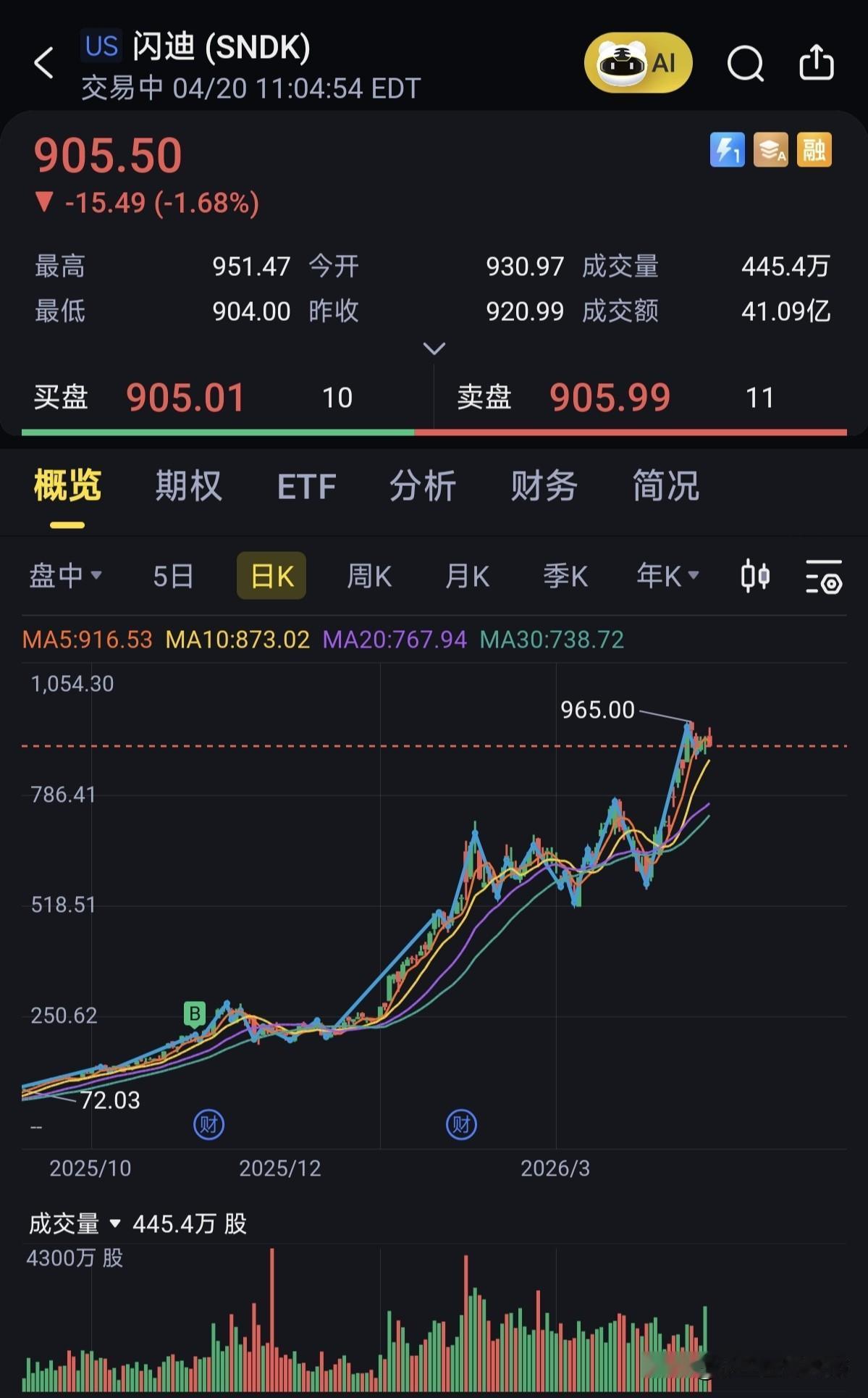Enable the 5日 five-day chart view
This screenshot has height=1398, width=868.
pos(174,575)
